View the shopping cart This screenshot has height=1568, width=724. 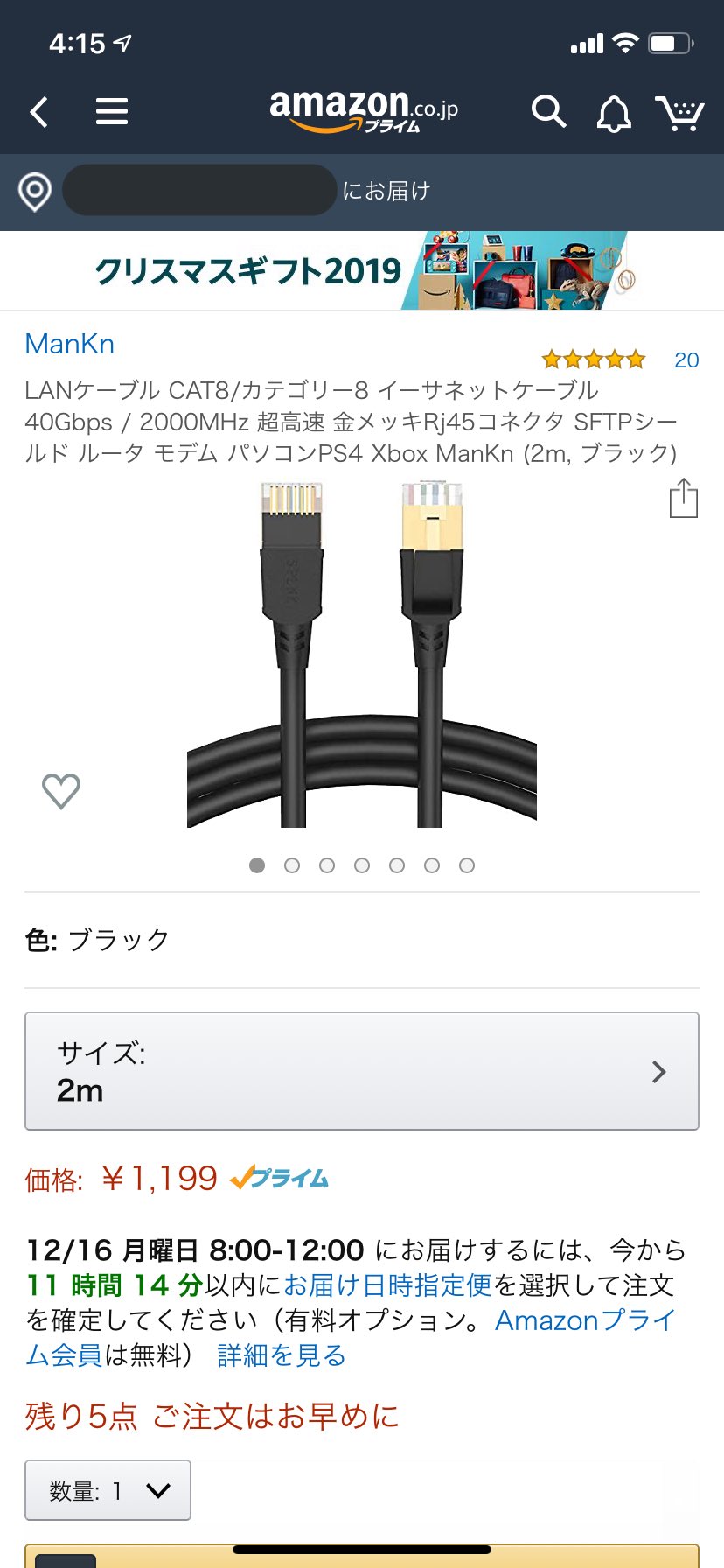(679, 113)
